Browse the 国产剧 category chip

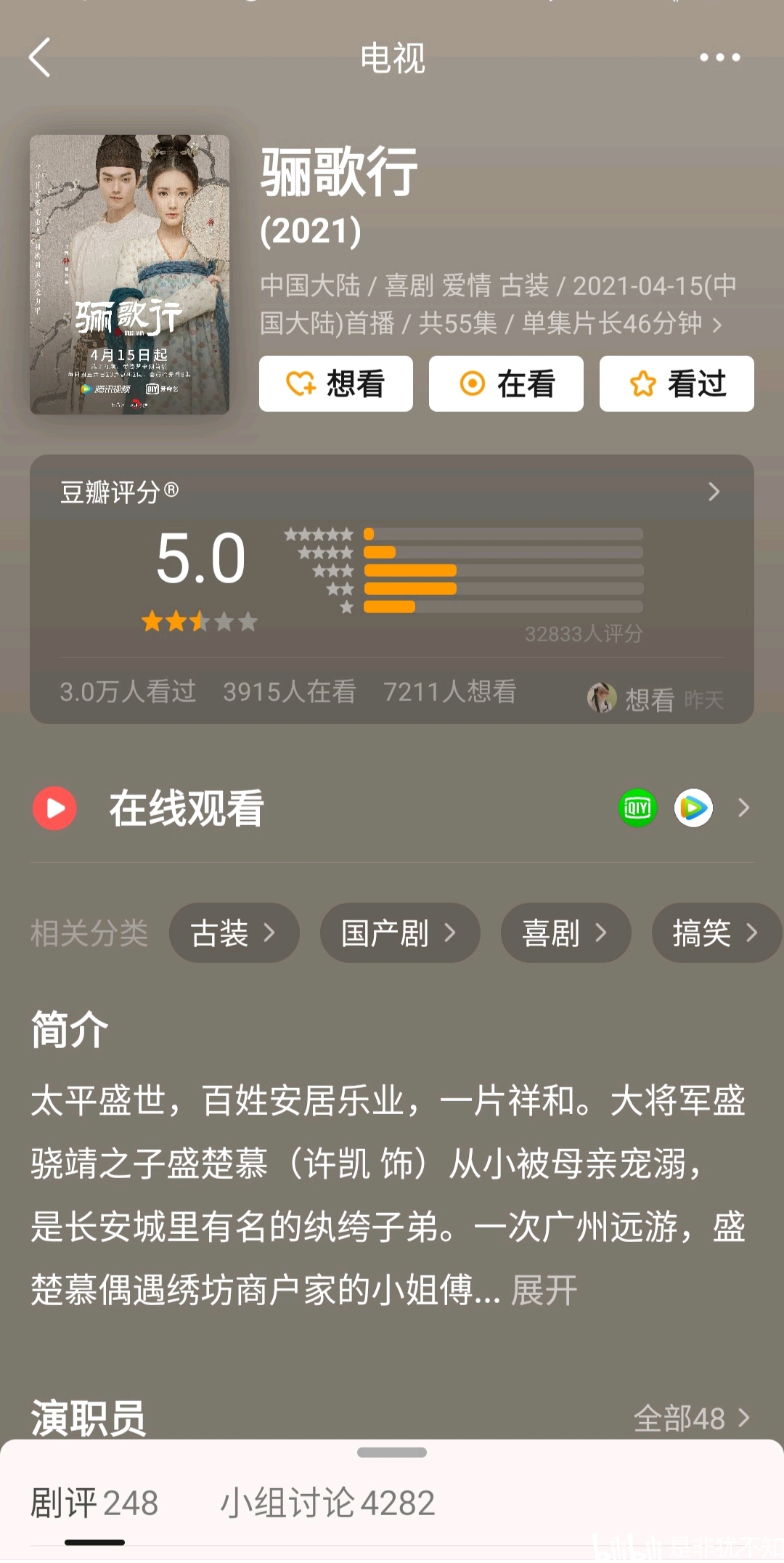(399, 933)
